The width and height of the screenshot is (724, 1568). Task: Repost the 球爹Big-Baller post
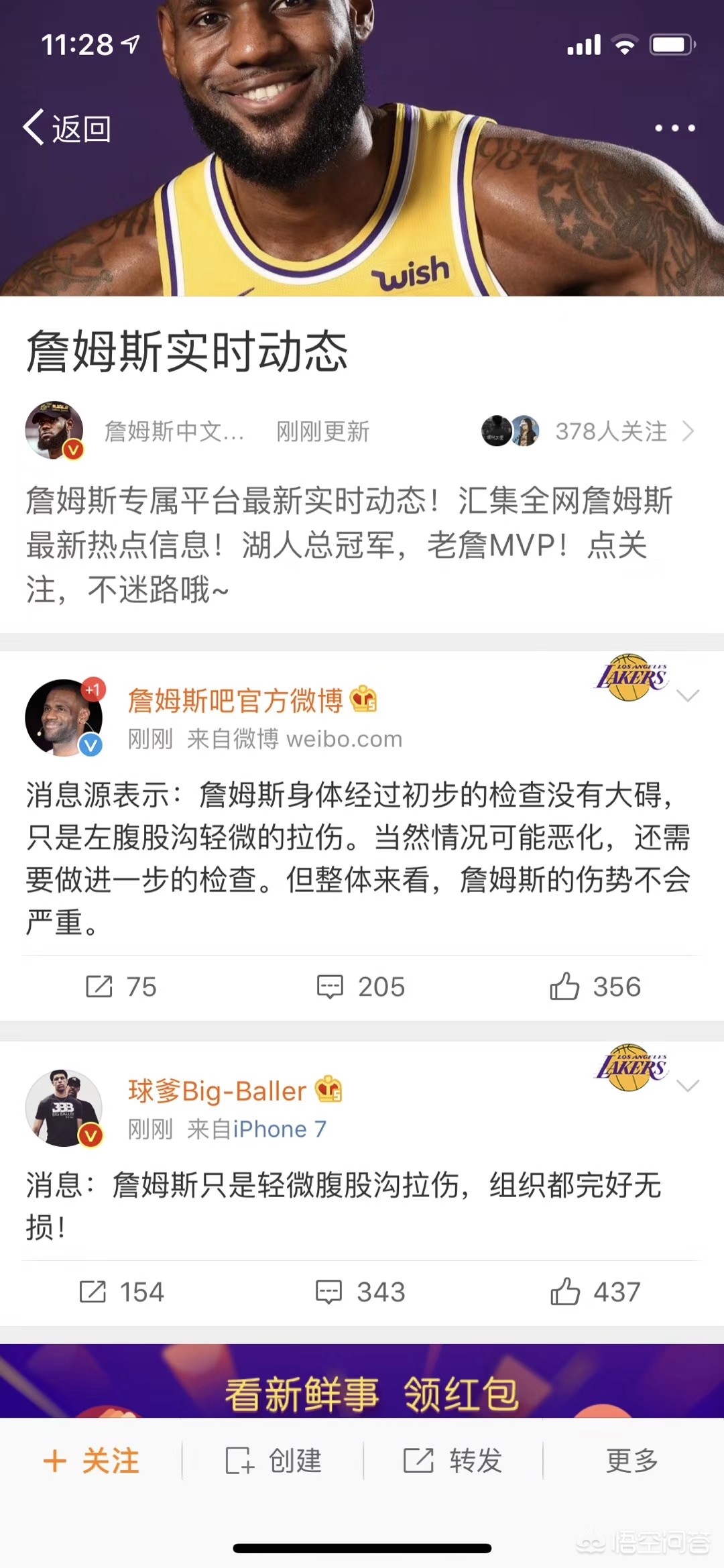tap(121, 1292)
